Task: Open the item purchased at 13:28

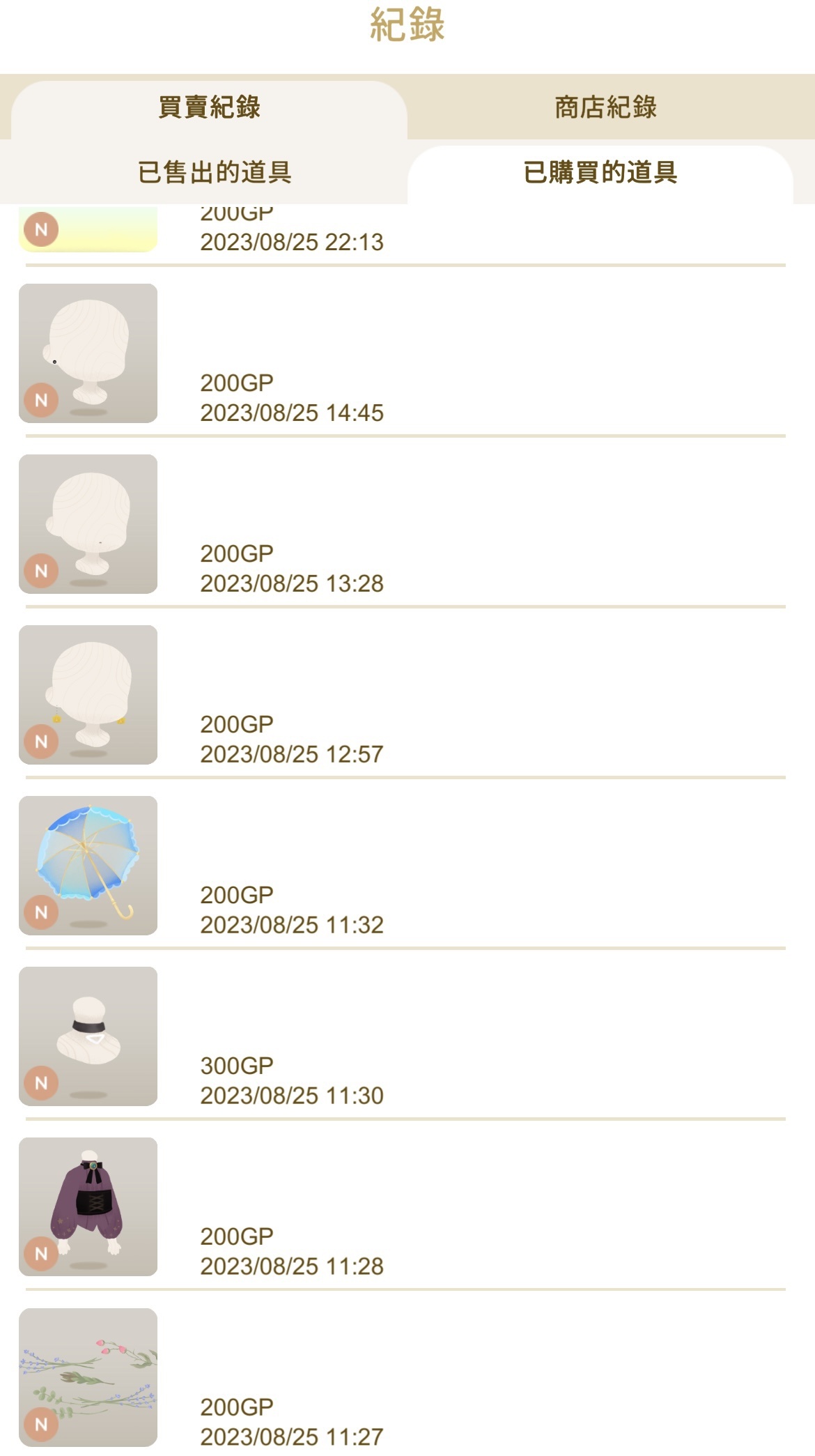Action: [88, 524]
